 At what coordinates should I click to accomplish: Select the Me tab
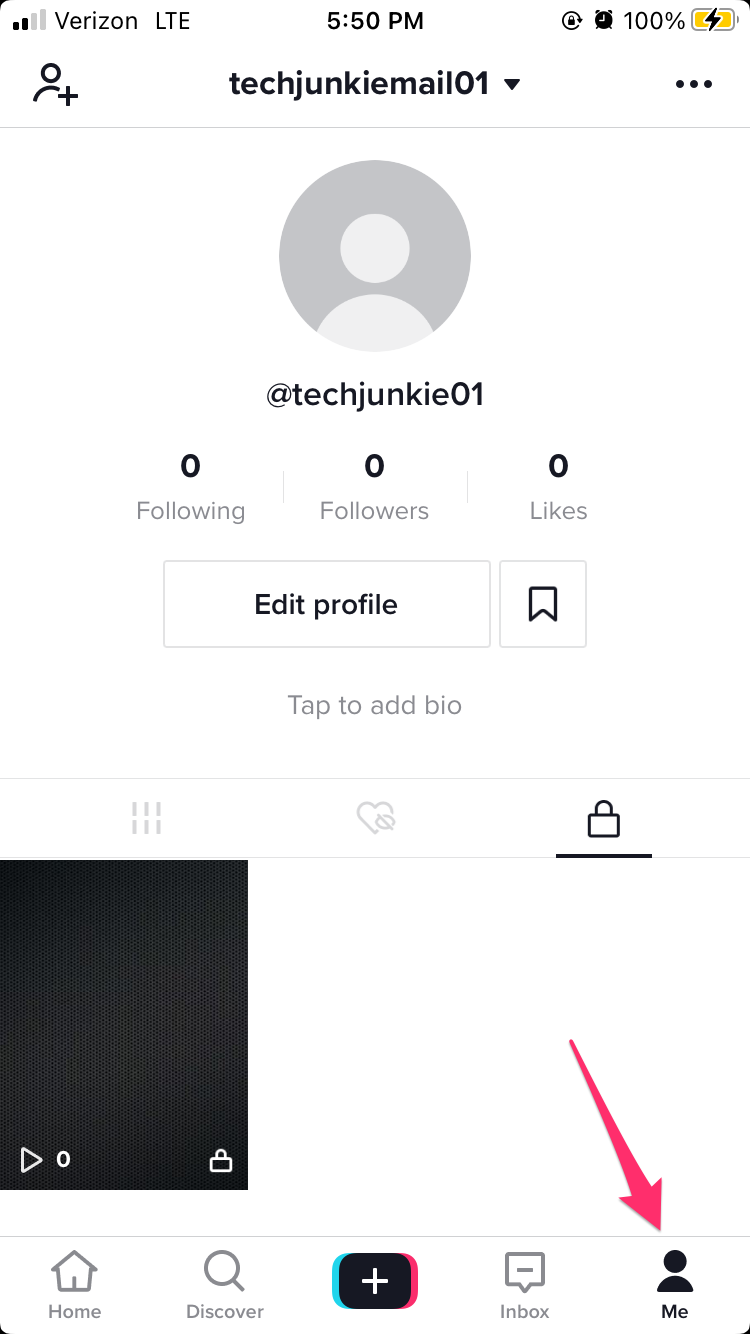tap(675, 1284)
